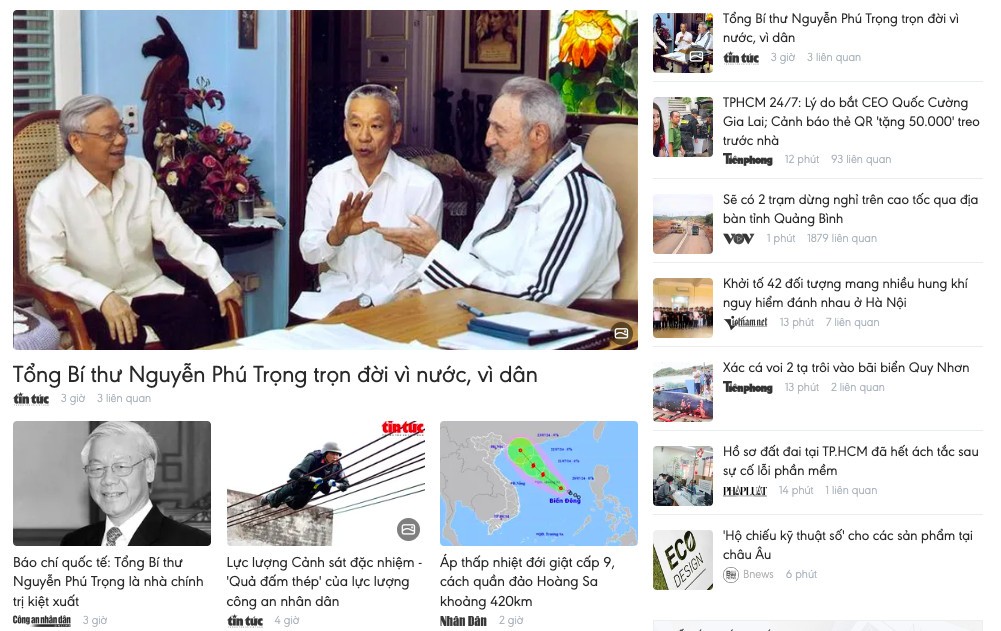
Task: Open the story about rest stops in Quảng Bình
Action: (850, 208)
